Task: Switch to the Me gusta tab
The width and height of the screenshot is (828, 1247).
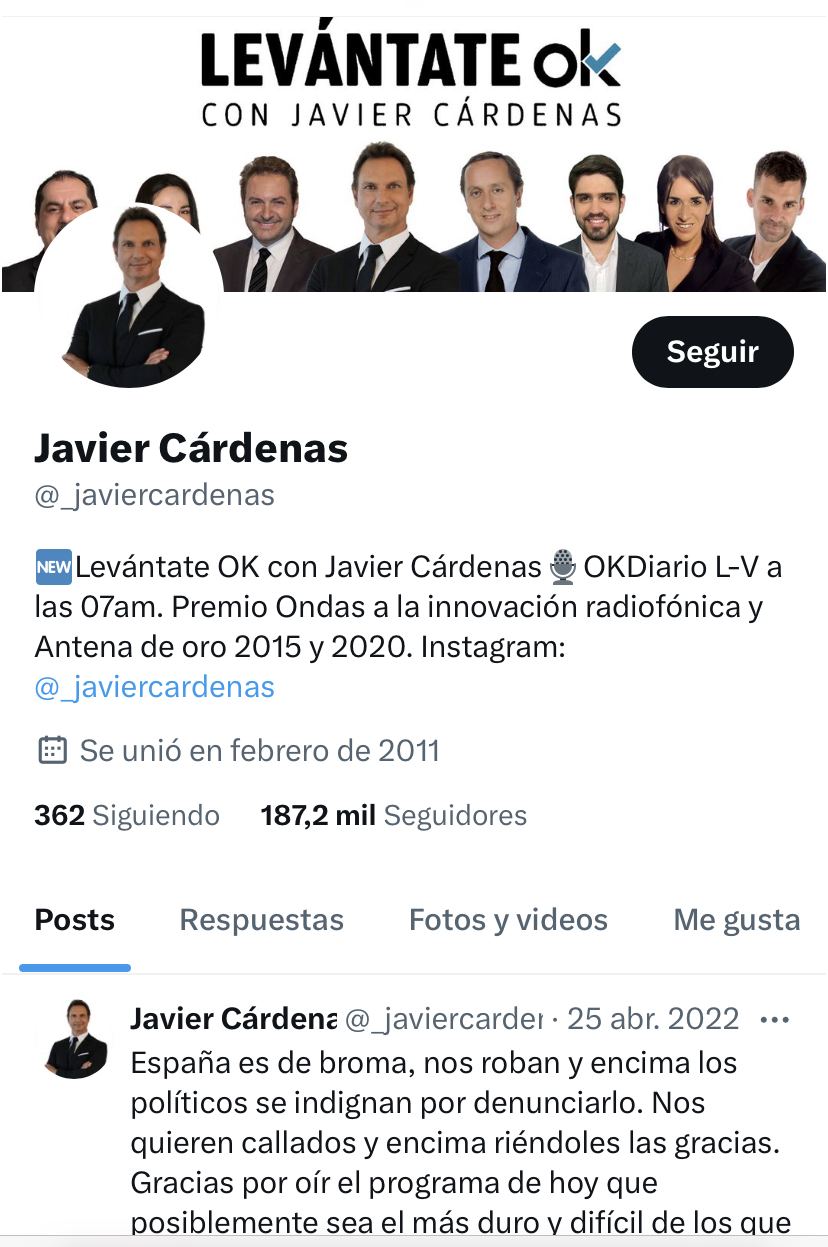Action: coord(736,920)
